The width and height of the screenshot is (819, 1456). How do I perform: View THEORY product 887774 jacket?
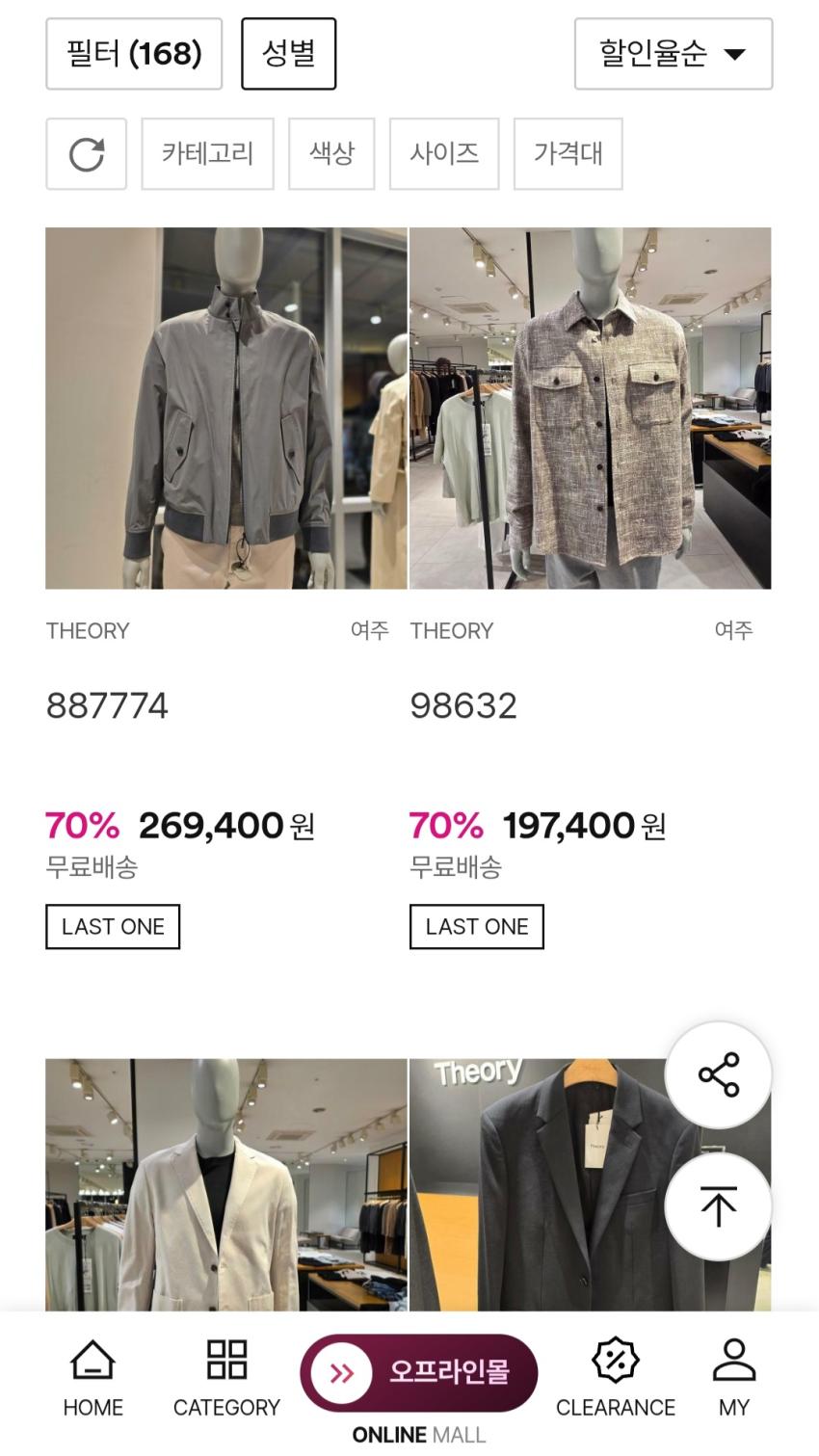click(226, 409)
